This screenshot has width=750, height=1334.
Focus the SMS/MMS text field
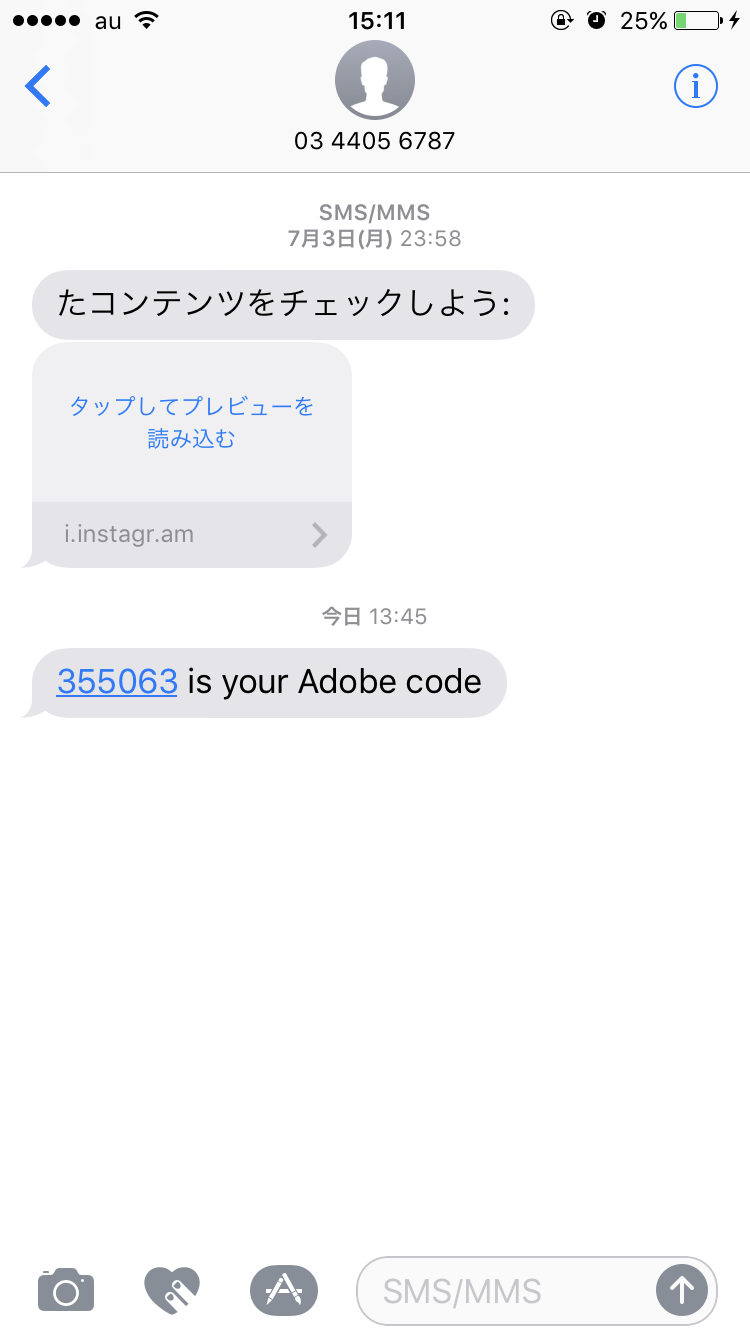505,1291
